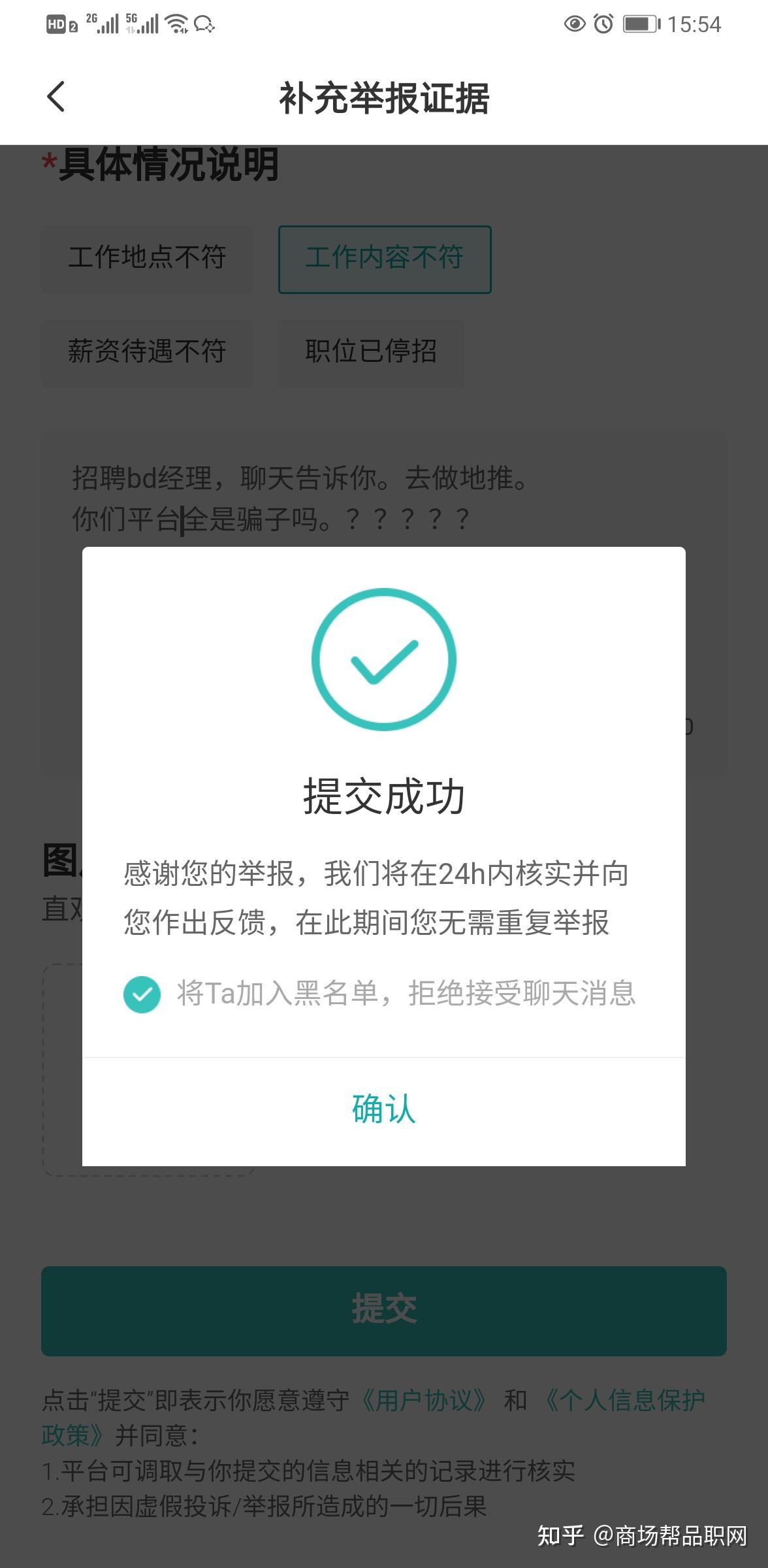Deselect the 工作内容不符 chip
The height and width of the screenshot is (1568, 768).
(385, 259)
